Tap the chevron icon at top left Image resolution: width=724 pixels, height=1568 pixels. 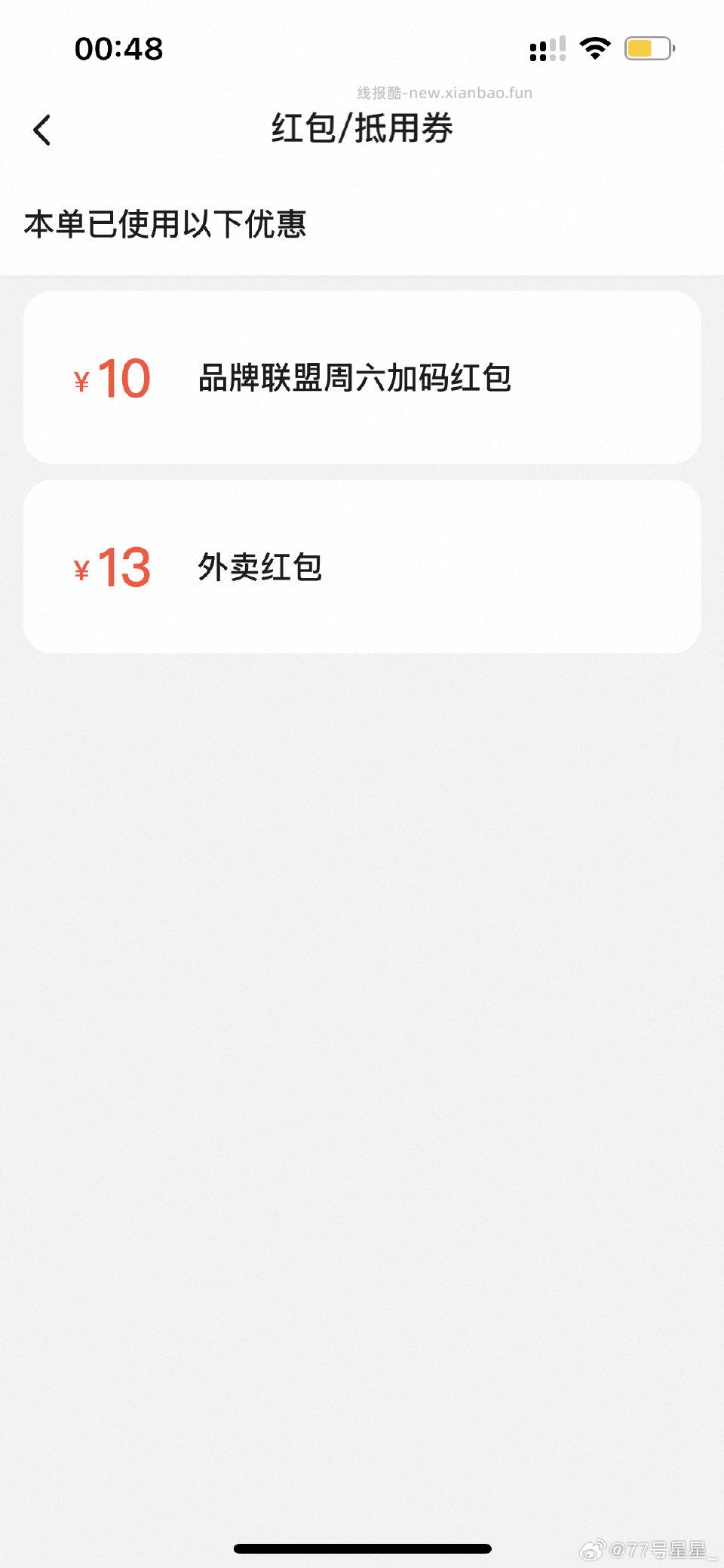pyautogui.click(x=43, y=129)
